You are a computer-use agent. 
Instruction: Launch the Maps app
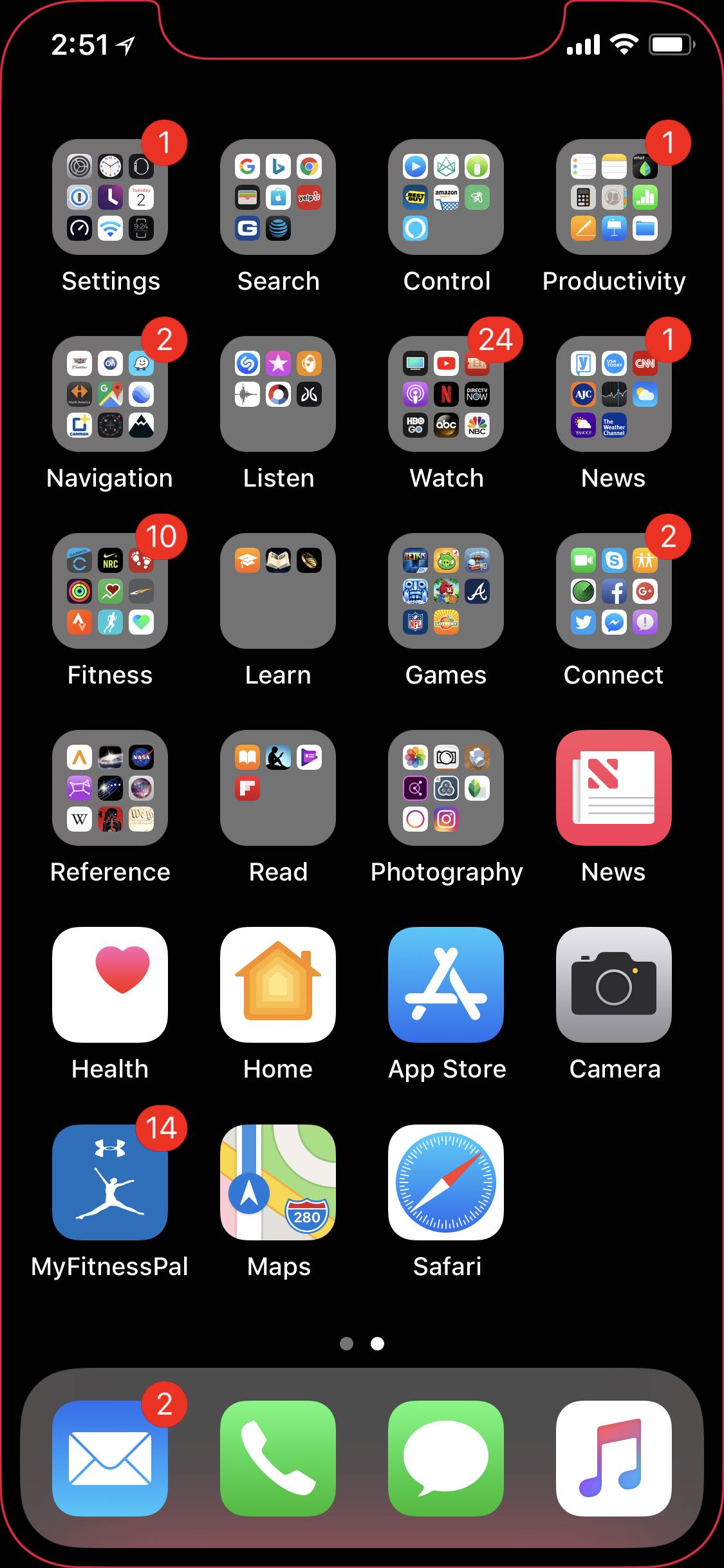278,1182
